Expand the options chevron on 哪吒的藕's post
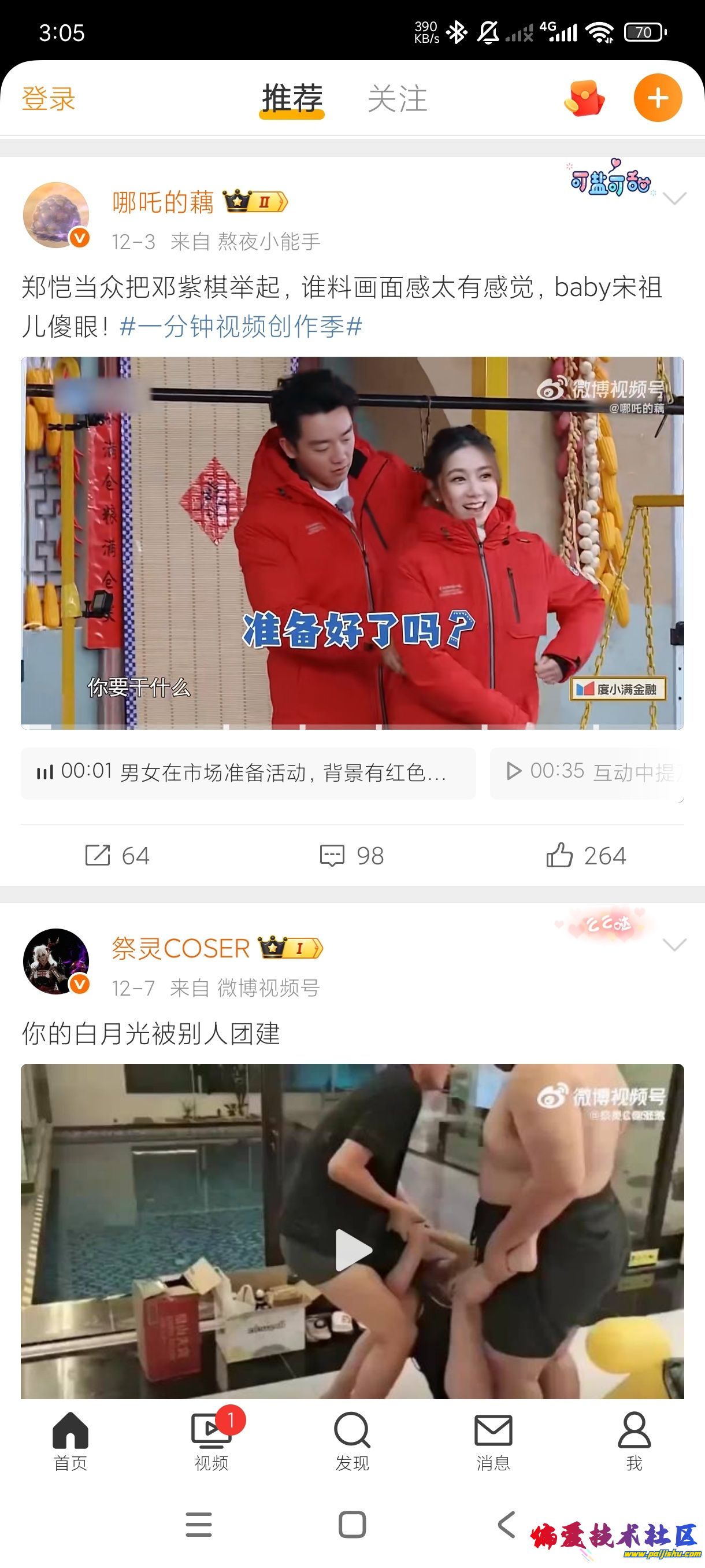This screenshot has width=705, height=1568. (x=674, y=198)
